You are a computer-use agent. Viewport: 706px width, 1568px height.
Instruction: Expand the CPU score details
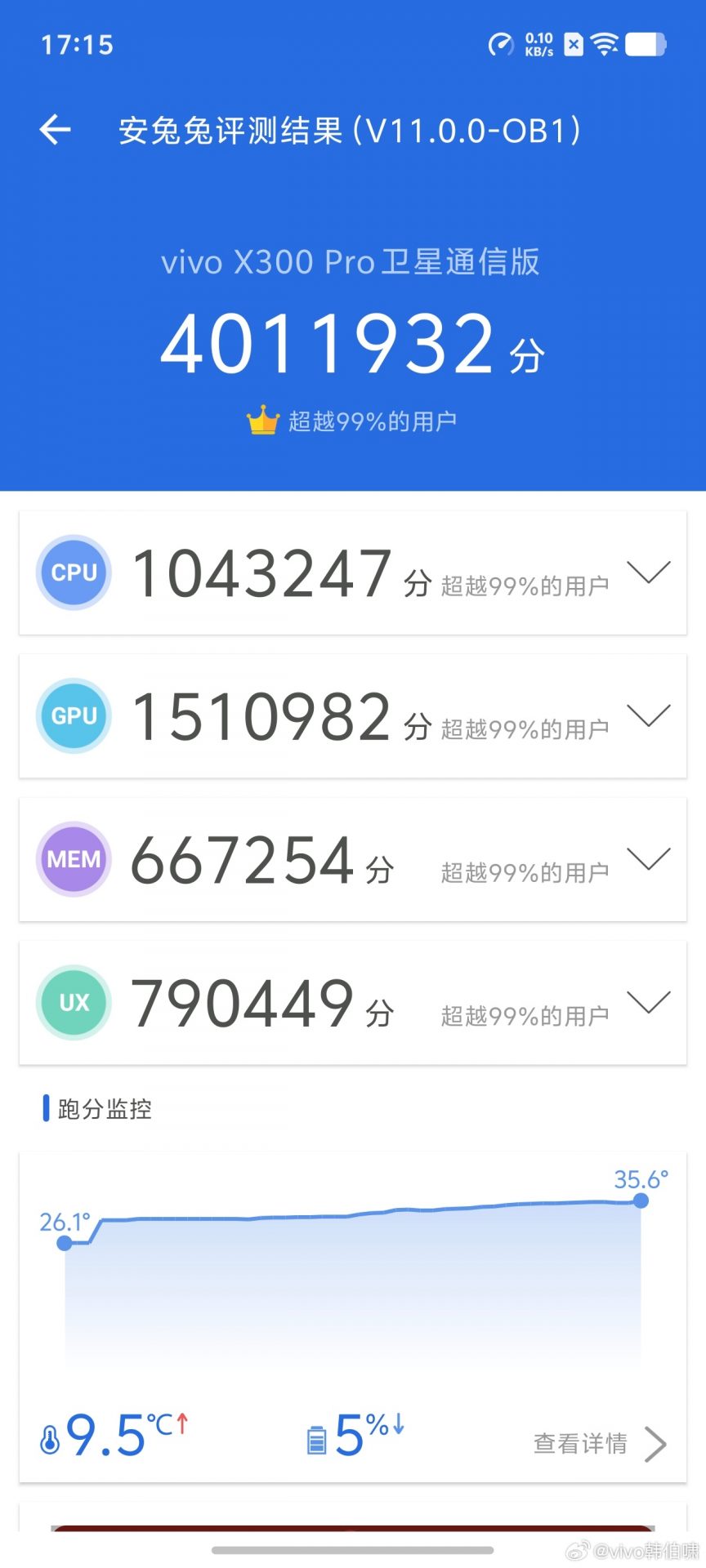click(650, 572)
